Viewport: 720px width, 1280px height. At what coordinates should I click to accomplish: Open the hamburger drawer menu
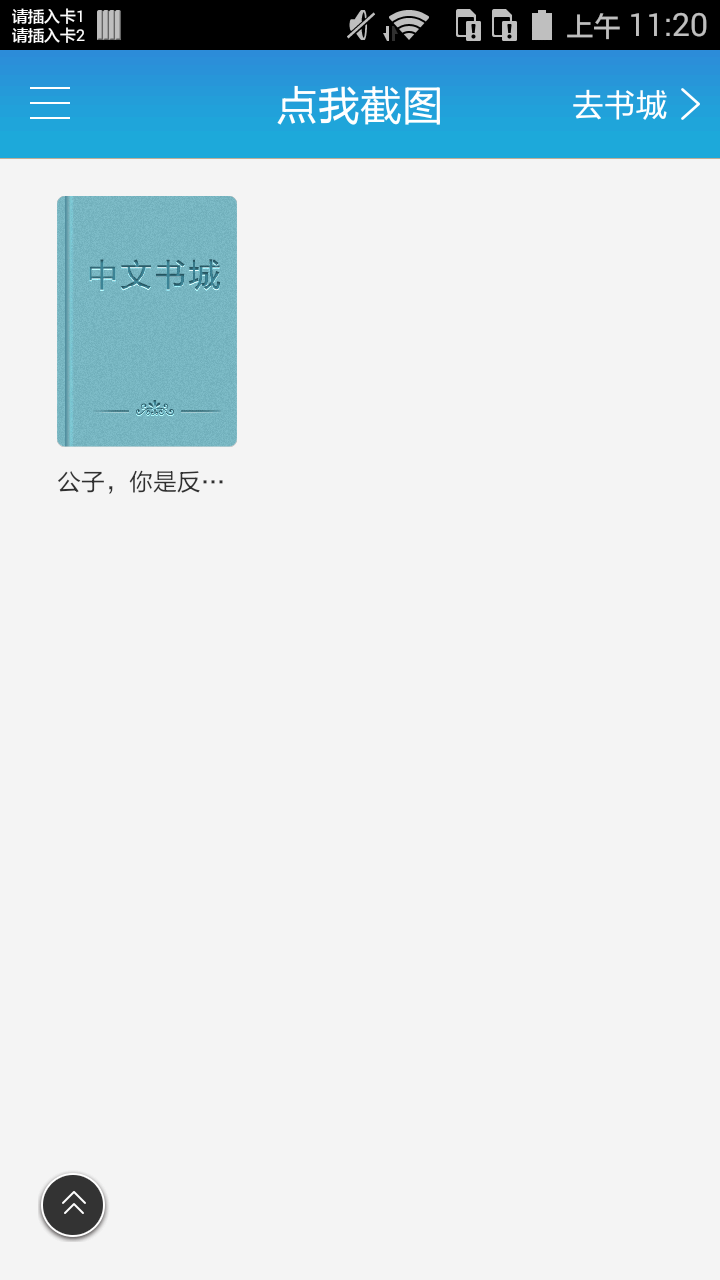50,104
